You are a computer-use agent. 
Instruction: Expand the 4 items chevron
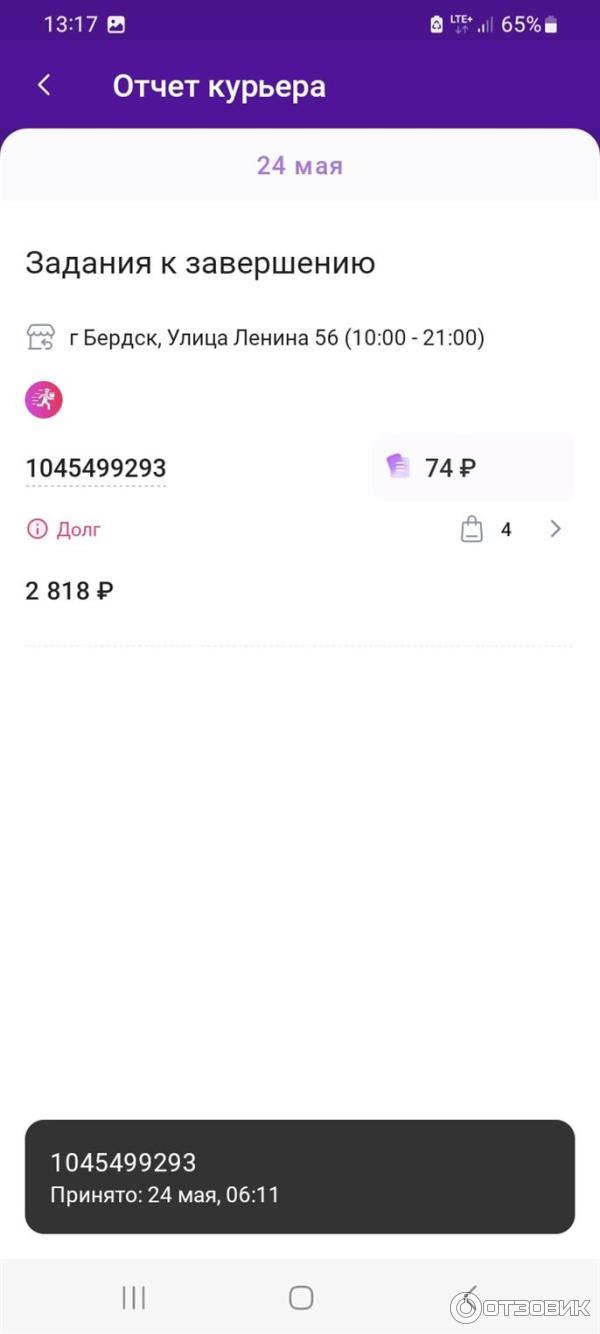556,530
